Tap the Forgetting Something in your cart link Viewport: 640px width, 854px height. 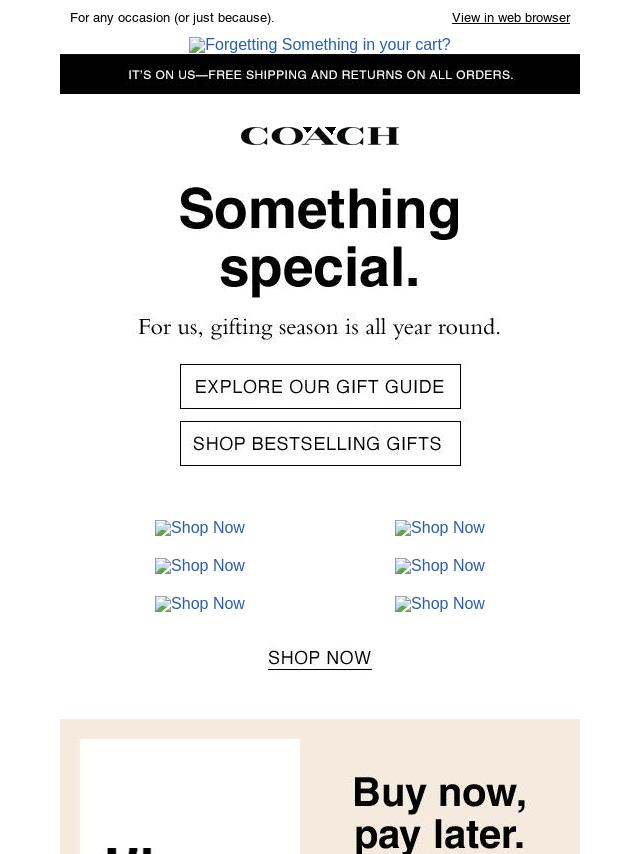320,45
